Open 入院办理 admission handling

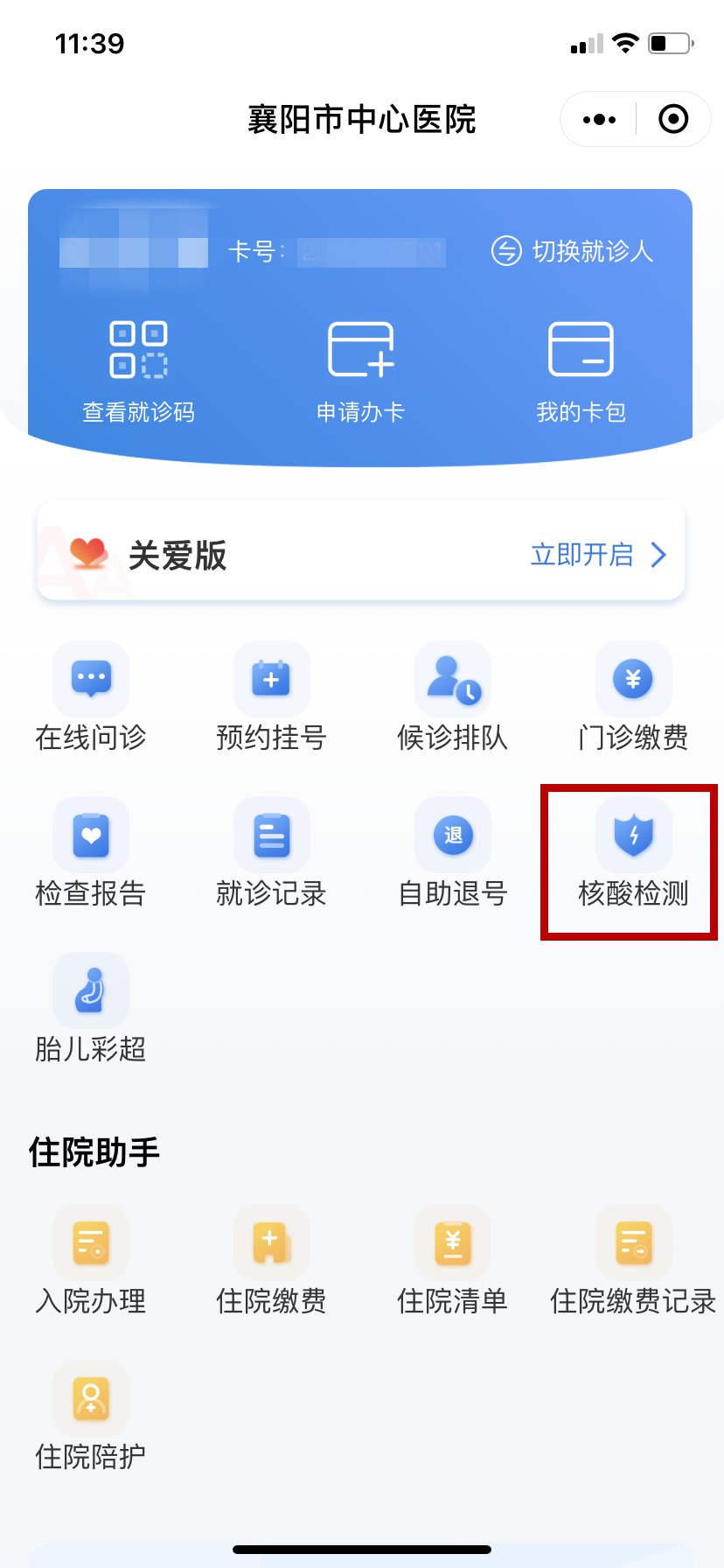(x=91, y=1262)
